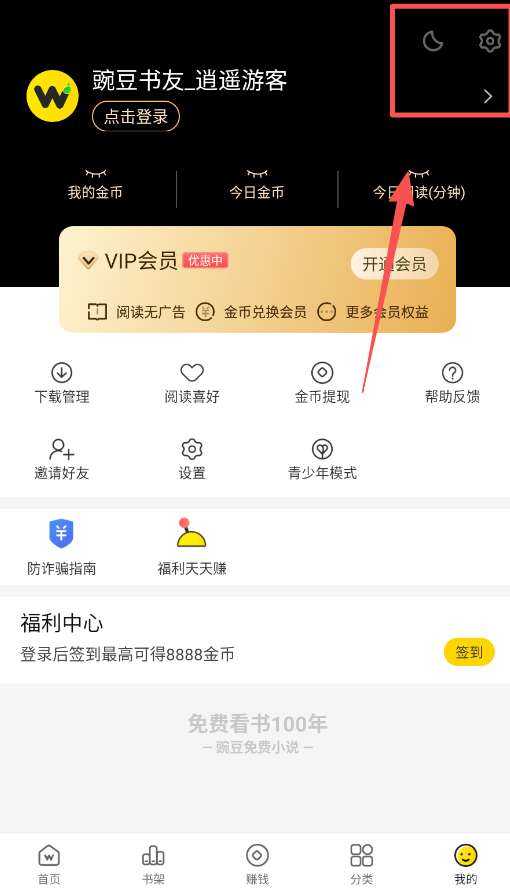Tap 点击登录 to log in
Viewport: 510px width, 889px height.
pyautogui.click(x=136, y=117)
